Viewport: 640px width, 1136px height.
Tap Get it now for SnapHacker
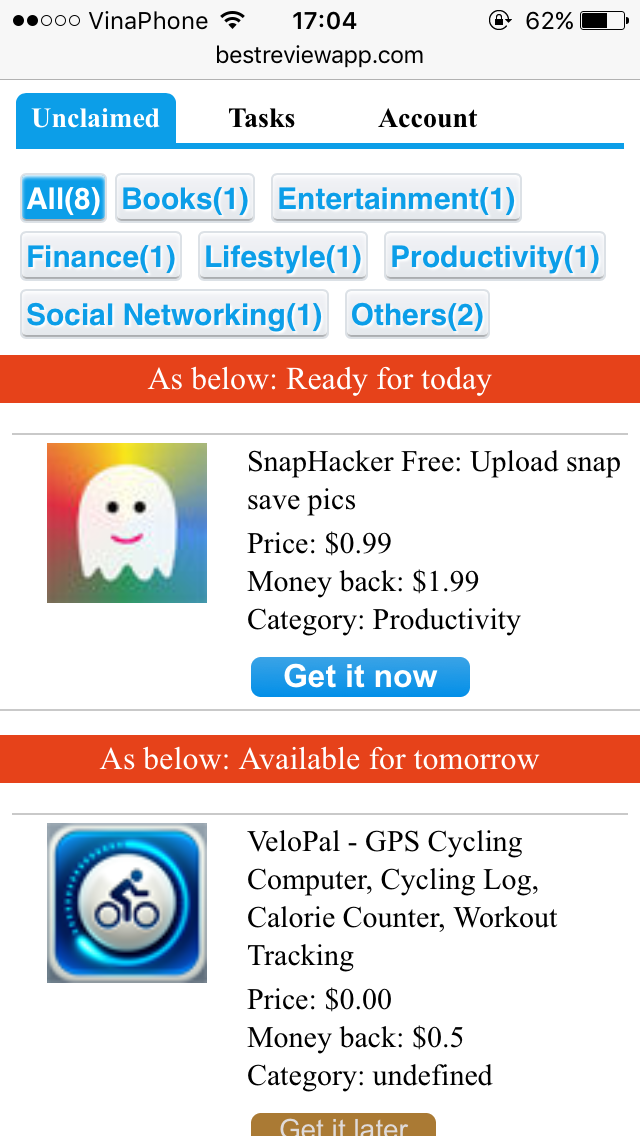(x=360, y=676)
